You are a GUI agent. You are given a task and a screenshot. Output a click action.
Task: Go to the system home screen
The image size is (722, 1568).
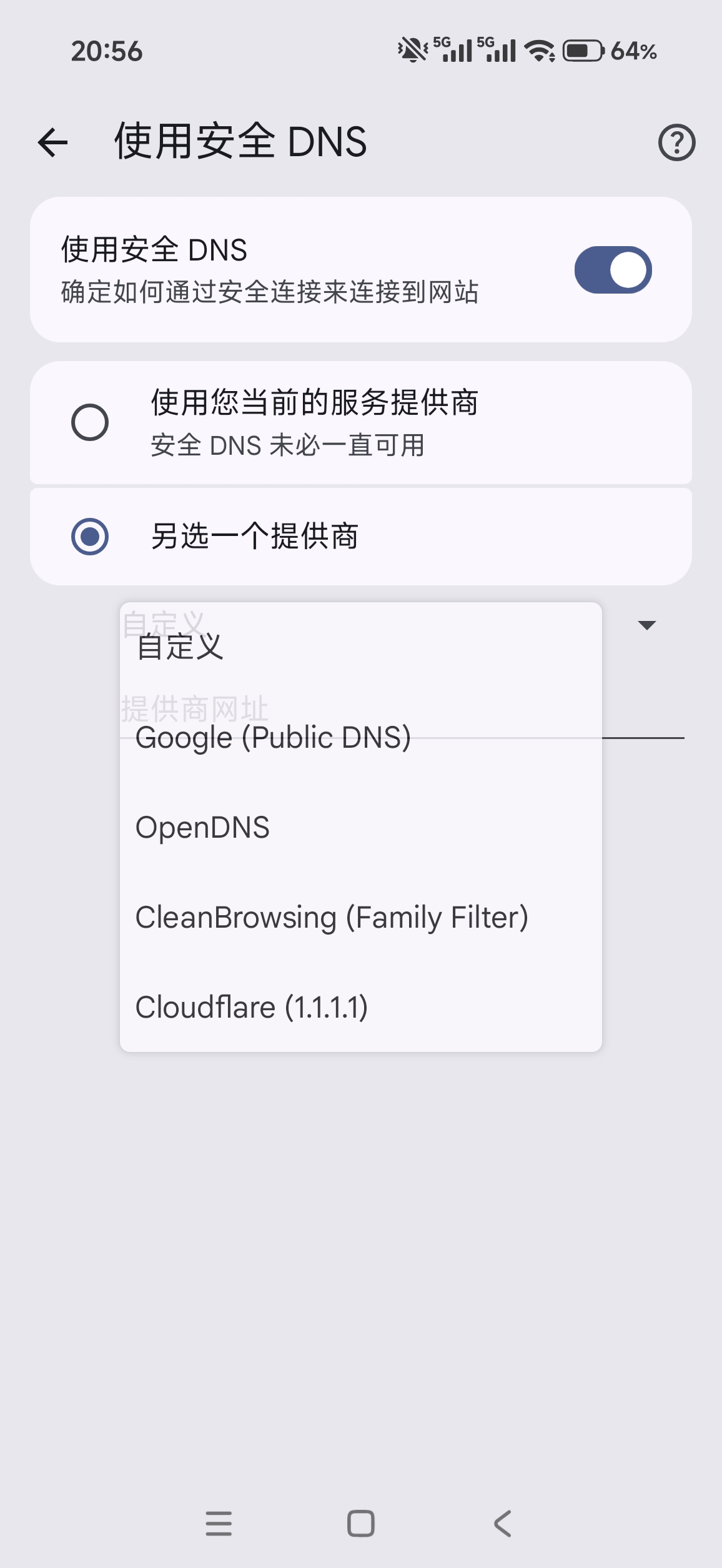coord(360,1524)
